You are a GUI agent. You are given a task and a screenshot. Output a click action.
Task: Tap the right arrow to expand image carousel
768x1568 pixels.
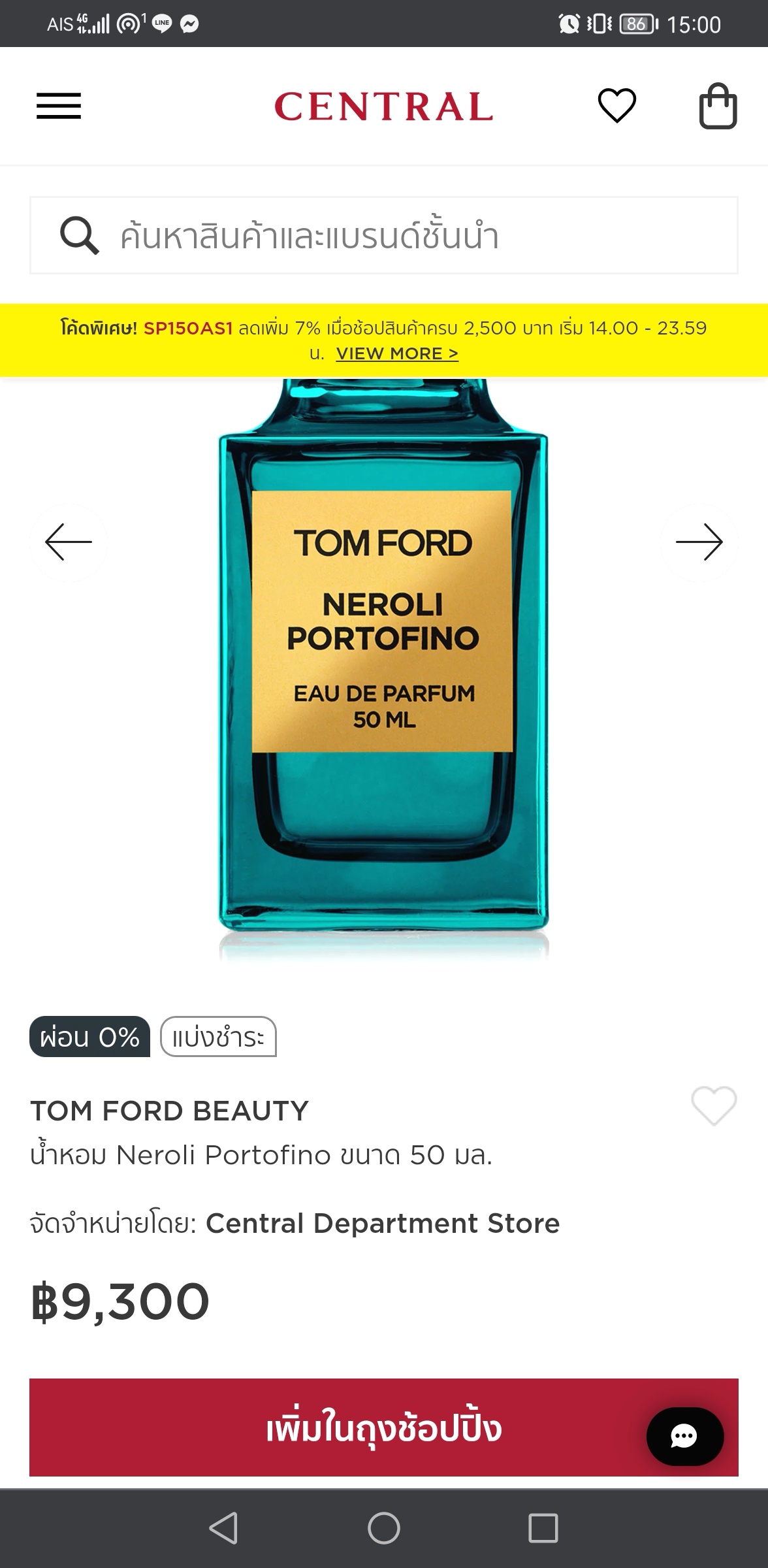click(699, 543)
